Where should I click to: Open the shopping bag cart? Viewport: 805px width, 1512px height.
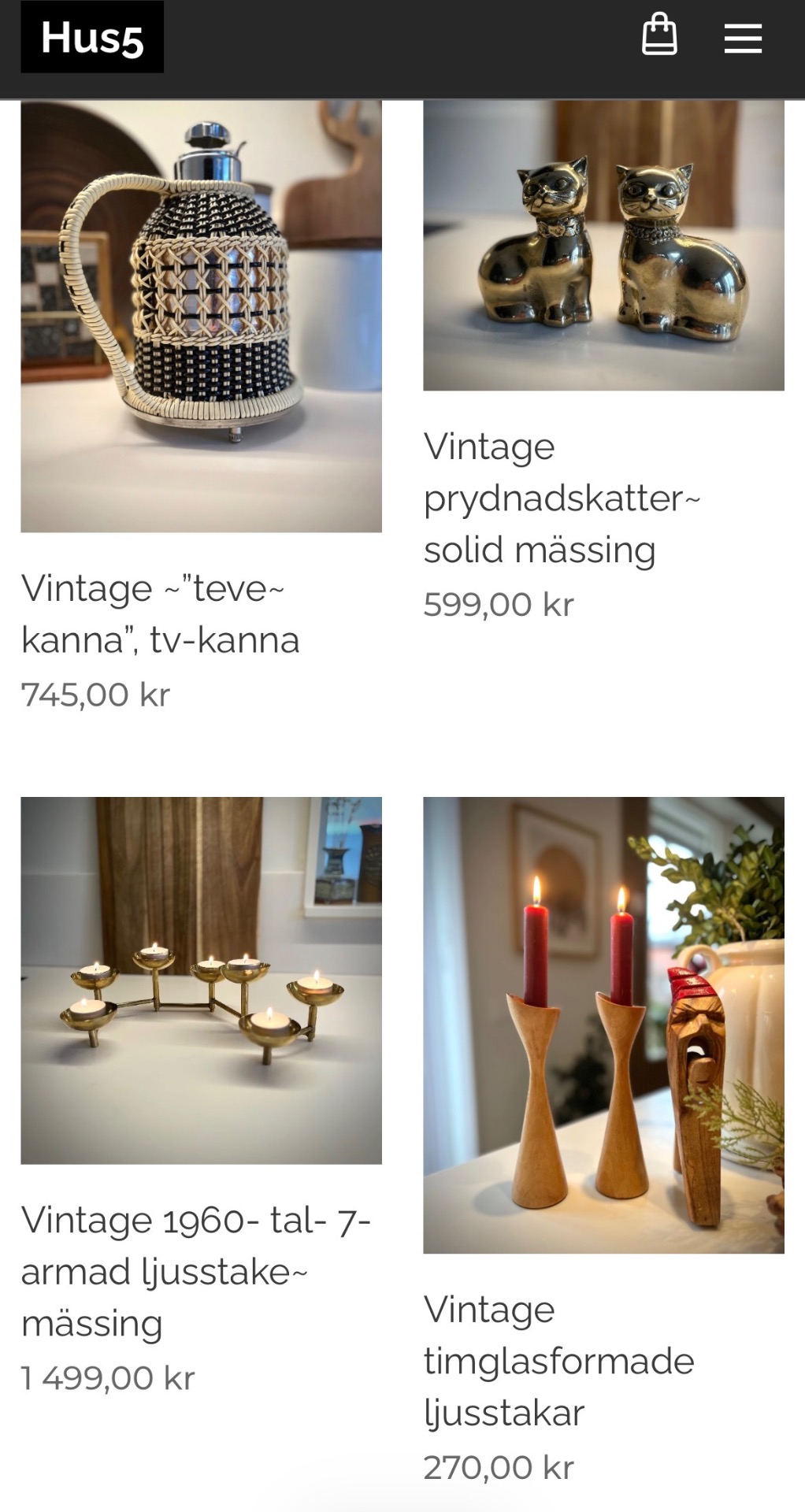pos(659,36)
